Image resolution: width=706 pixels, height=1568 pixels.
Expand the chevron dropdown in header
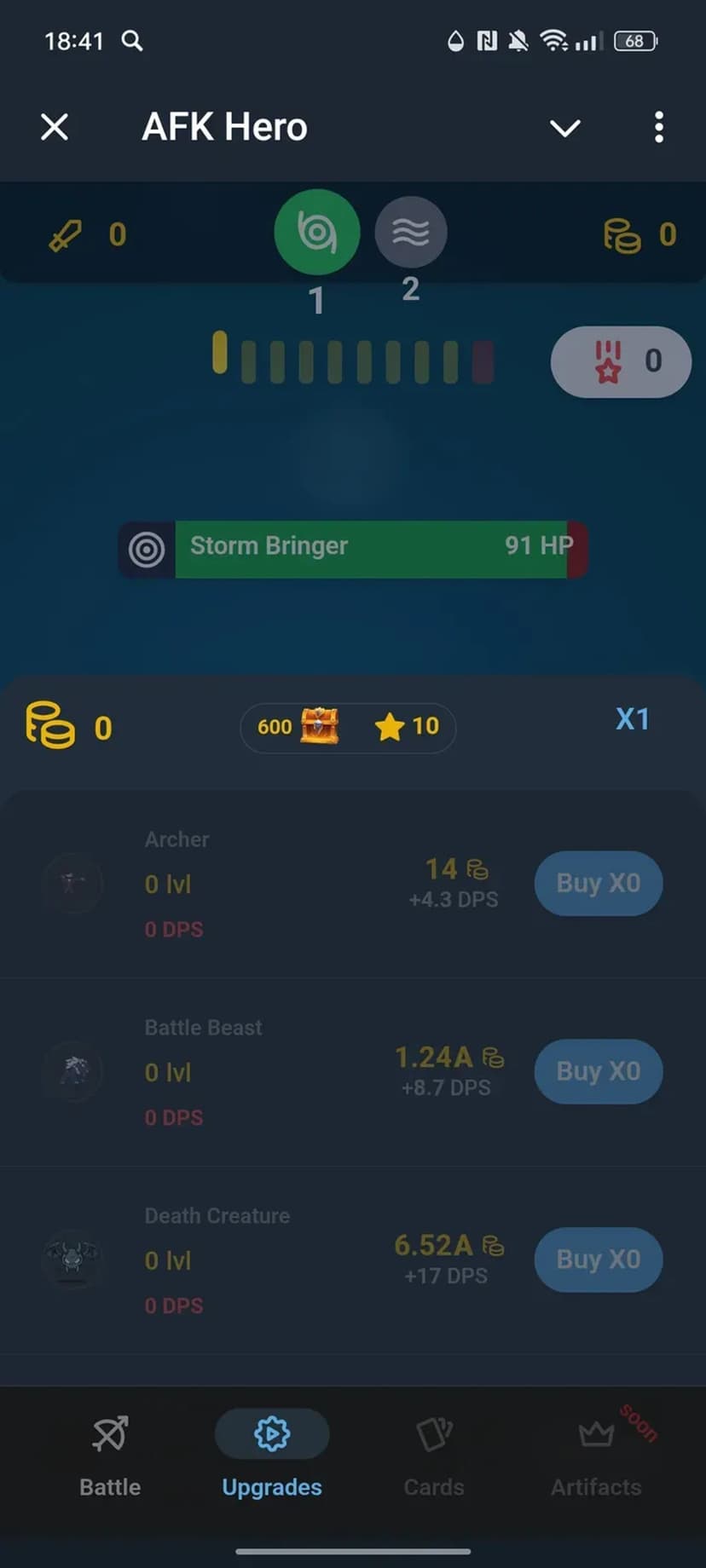pyautogui.click(x=564, y=129)
